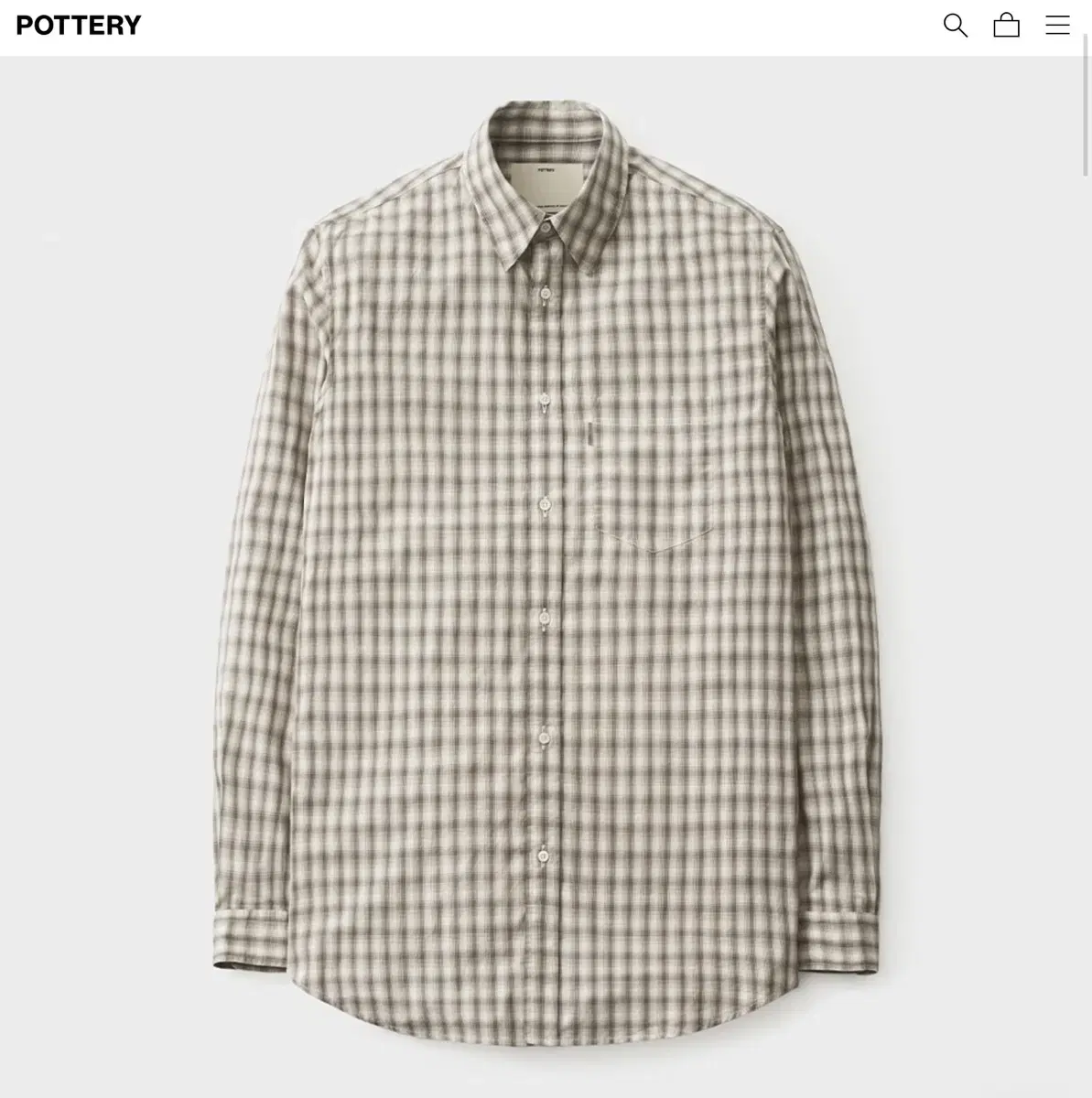Expand navigation options via hamburger button
The height and width of the screenshot is (1098, 1092).
(x=1058, y=25)
